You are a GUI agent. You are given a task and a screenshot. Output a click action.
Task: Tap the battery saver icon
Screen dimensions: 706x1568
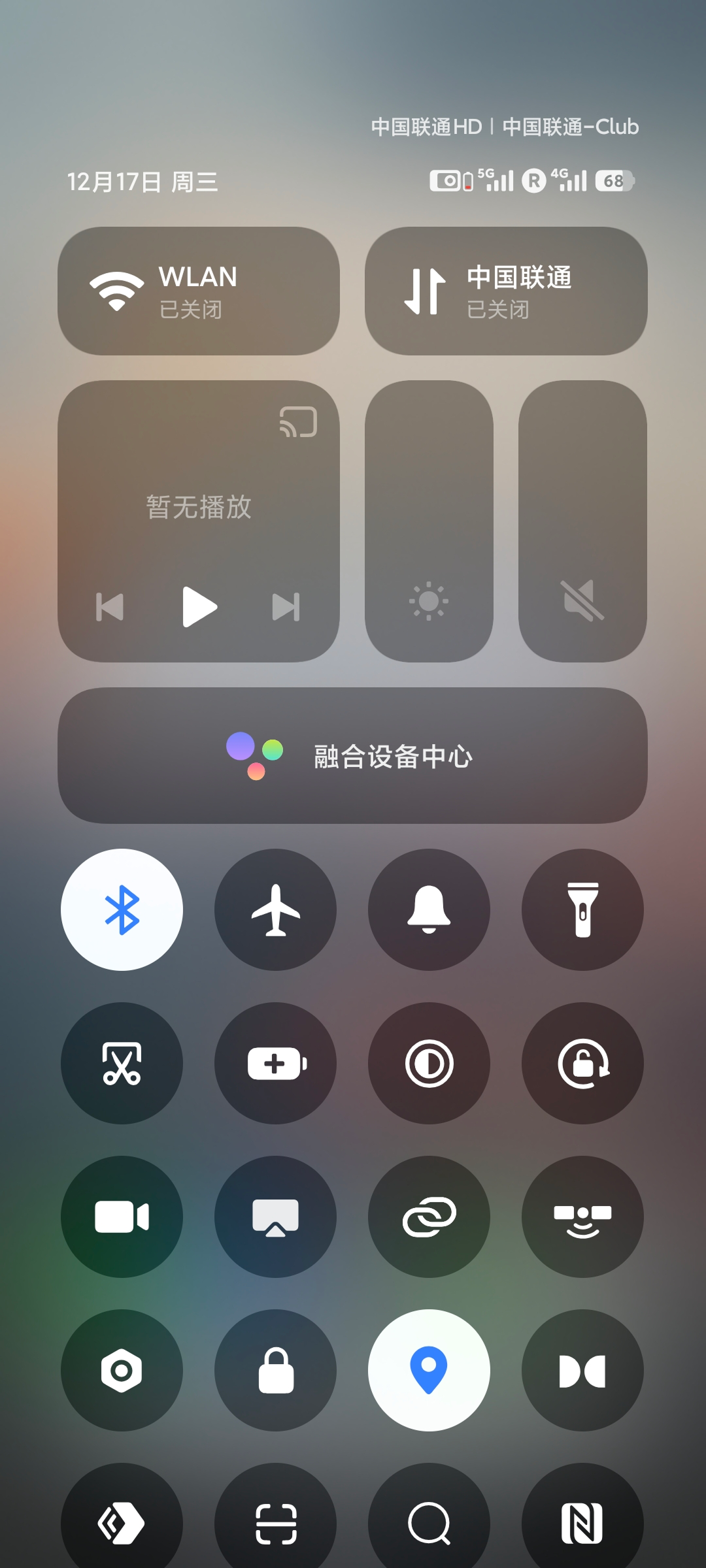pyautogui.click(x=275, y=1064)
